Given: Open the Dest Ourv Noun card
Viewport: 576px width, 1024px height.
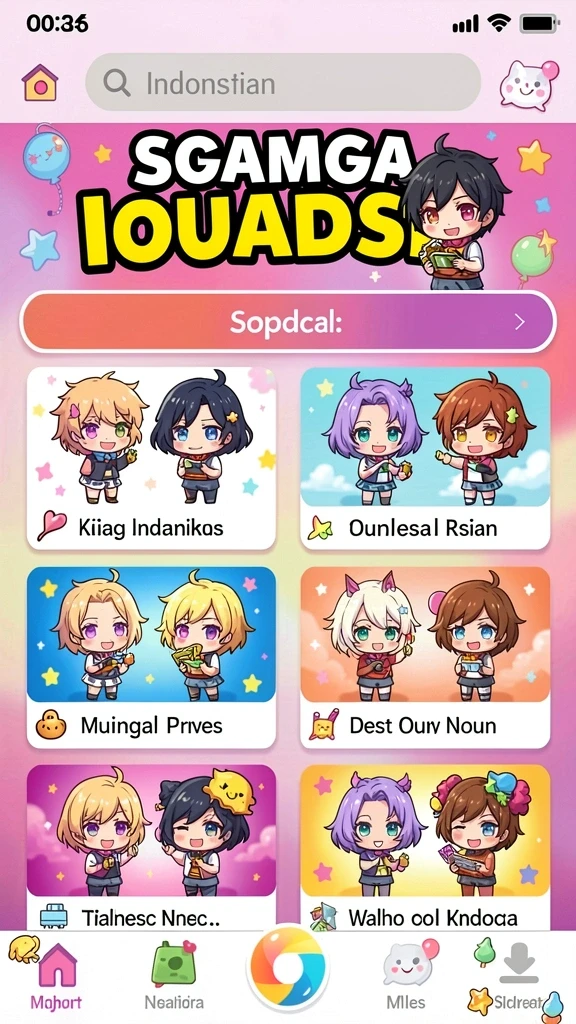Looking at the screenshot, I should click(x=425, y=657).
